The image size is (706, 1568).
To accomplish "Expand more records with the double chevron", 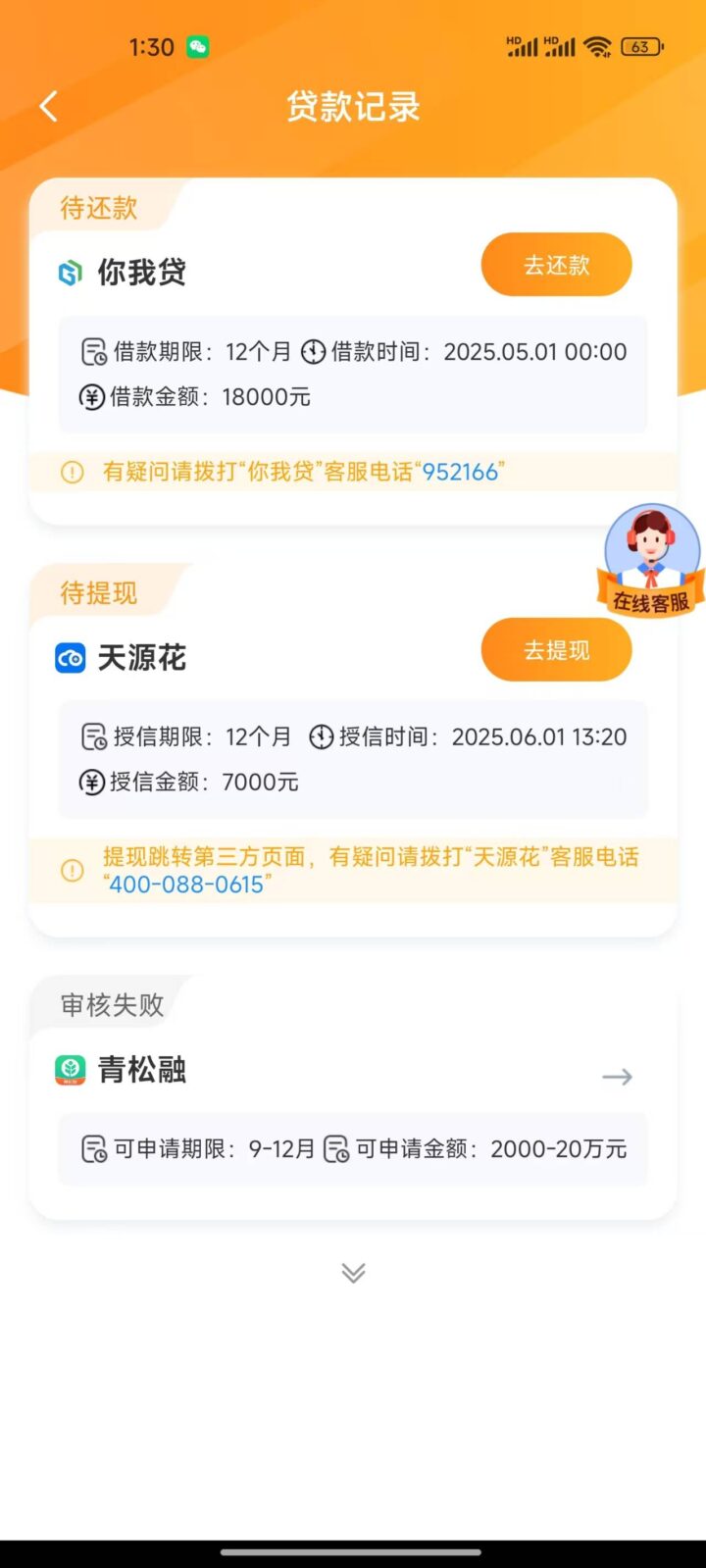I will (x=352, y=1273).
